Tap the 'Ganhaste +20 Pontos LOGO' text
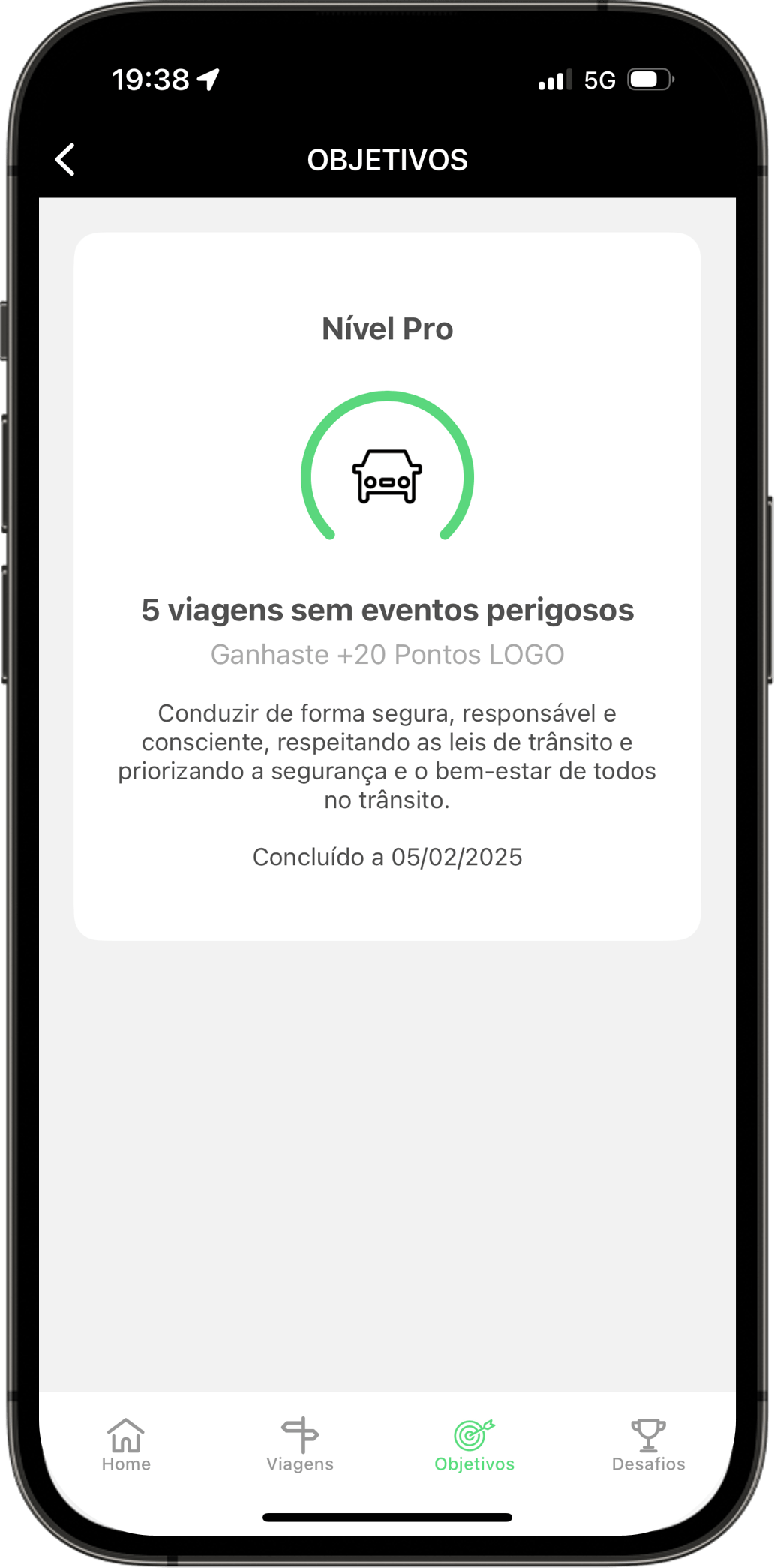The image size is (774, 1568). click(387, 654)
